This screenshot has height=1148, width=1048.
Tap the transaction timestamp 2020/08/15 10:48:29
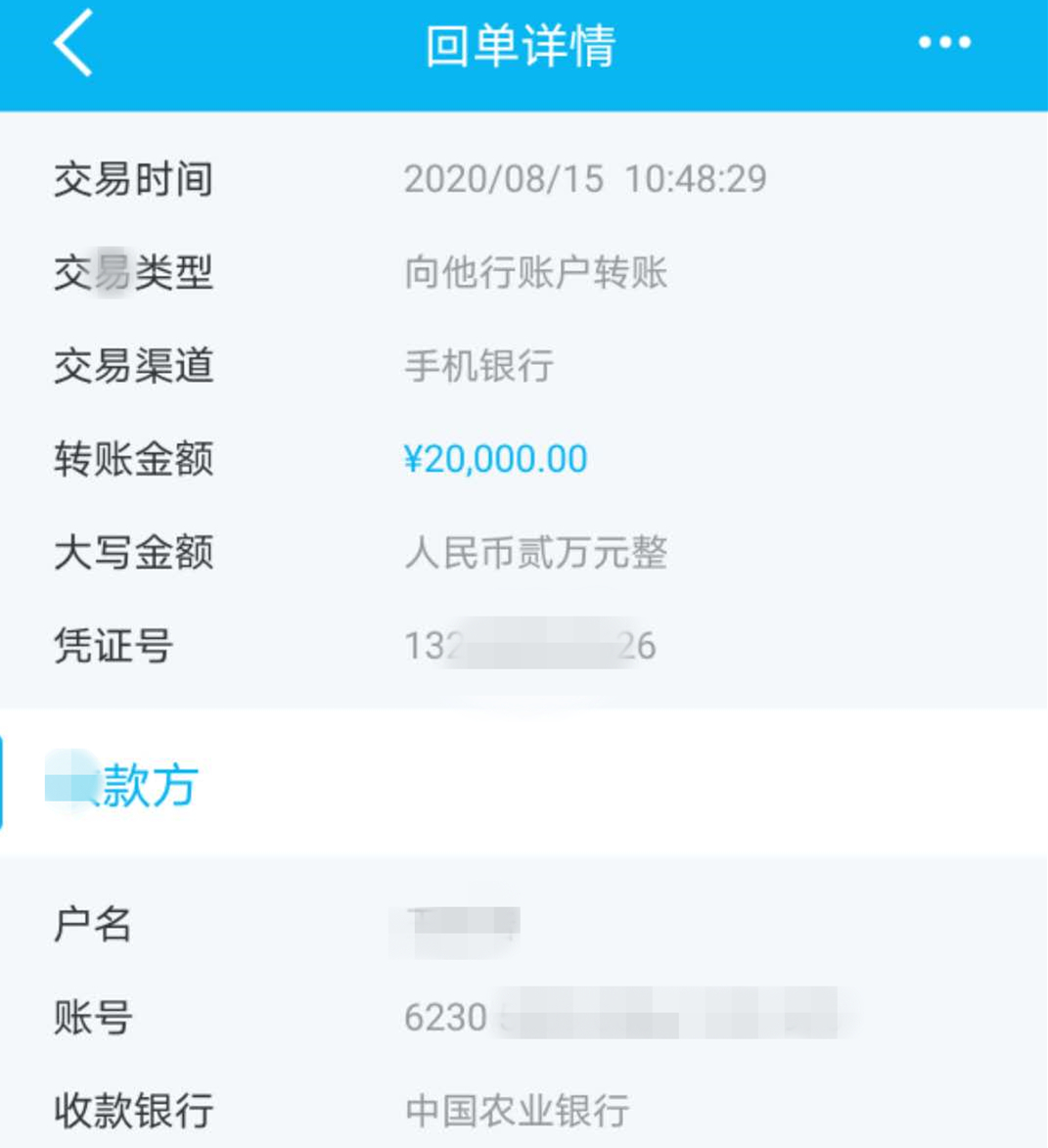(x=587, y=178)
